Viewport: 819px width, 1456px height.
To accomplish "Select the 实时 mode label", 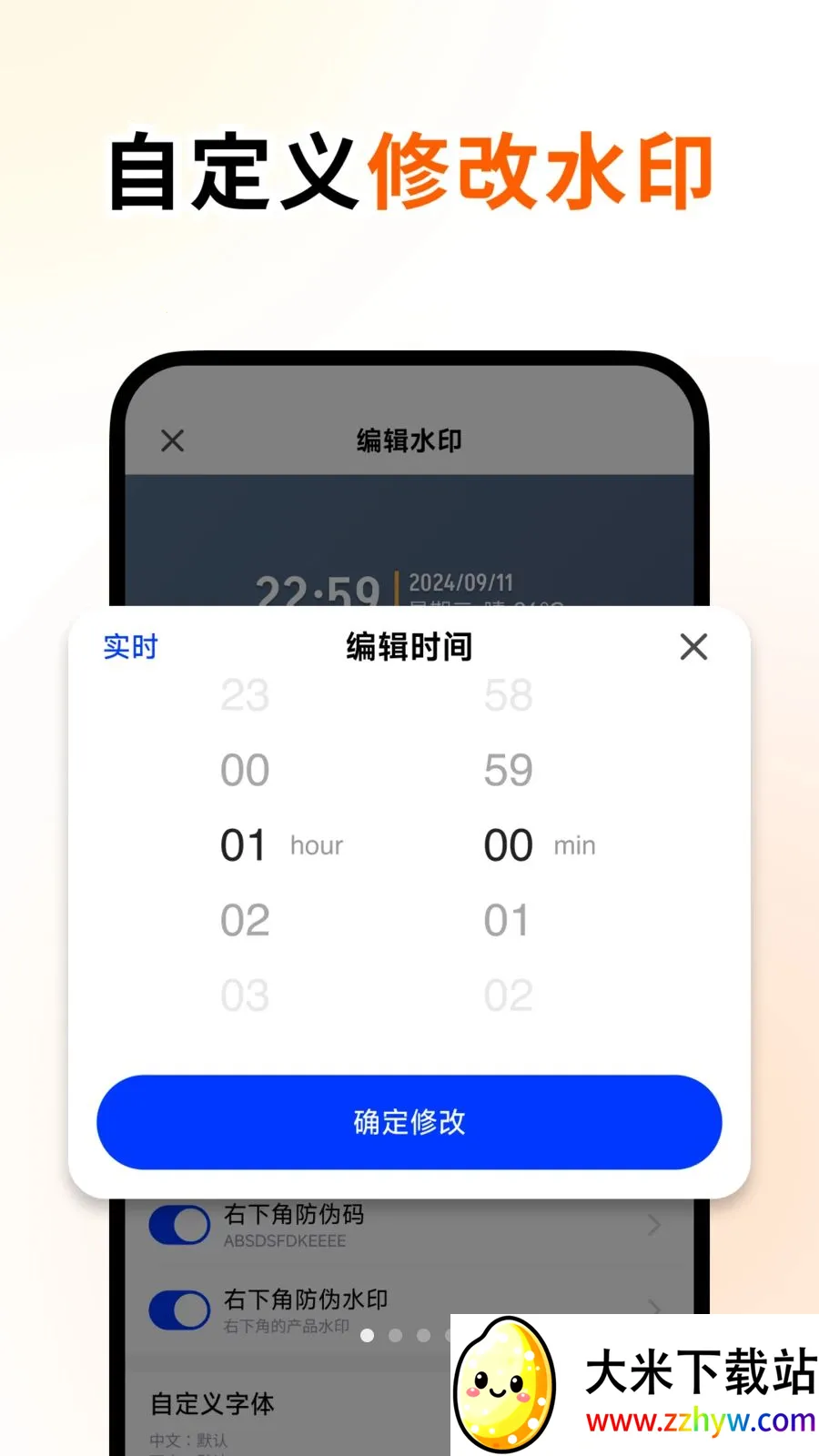I will (x=130, y=647).
